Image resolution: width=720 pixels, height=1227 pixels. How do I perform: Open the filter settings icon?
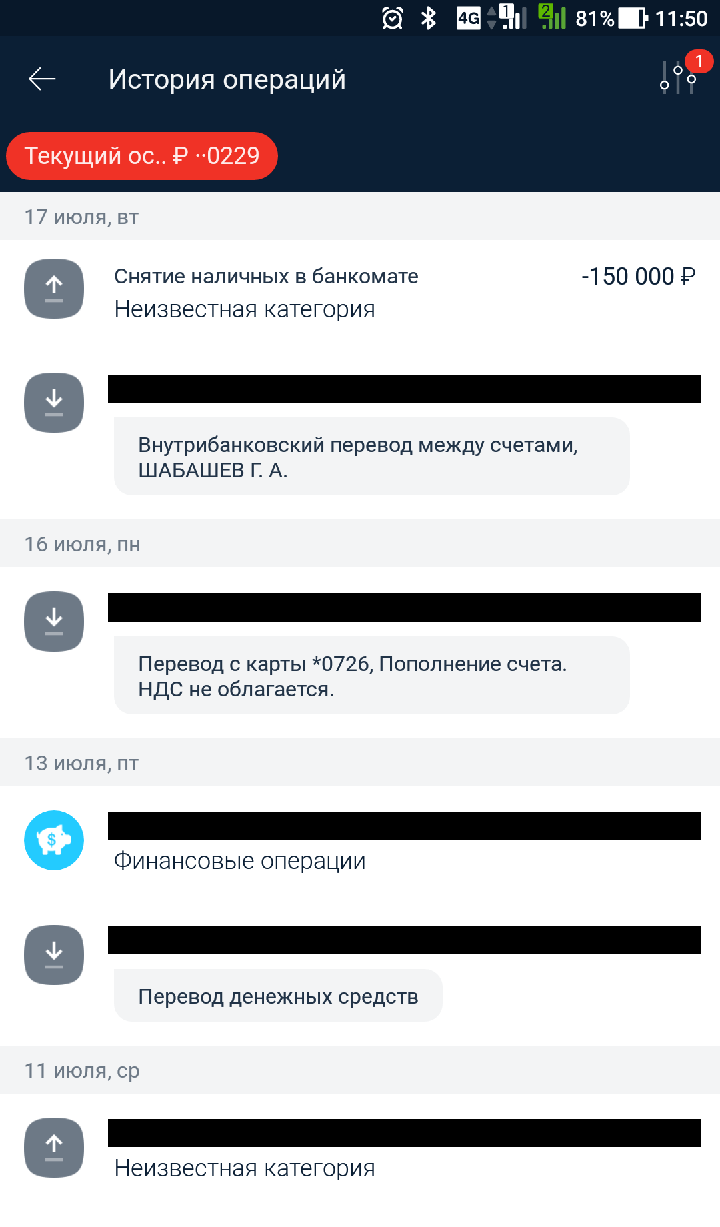coord(679,79)
